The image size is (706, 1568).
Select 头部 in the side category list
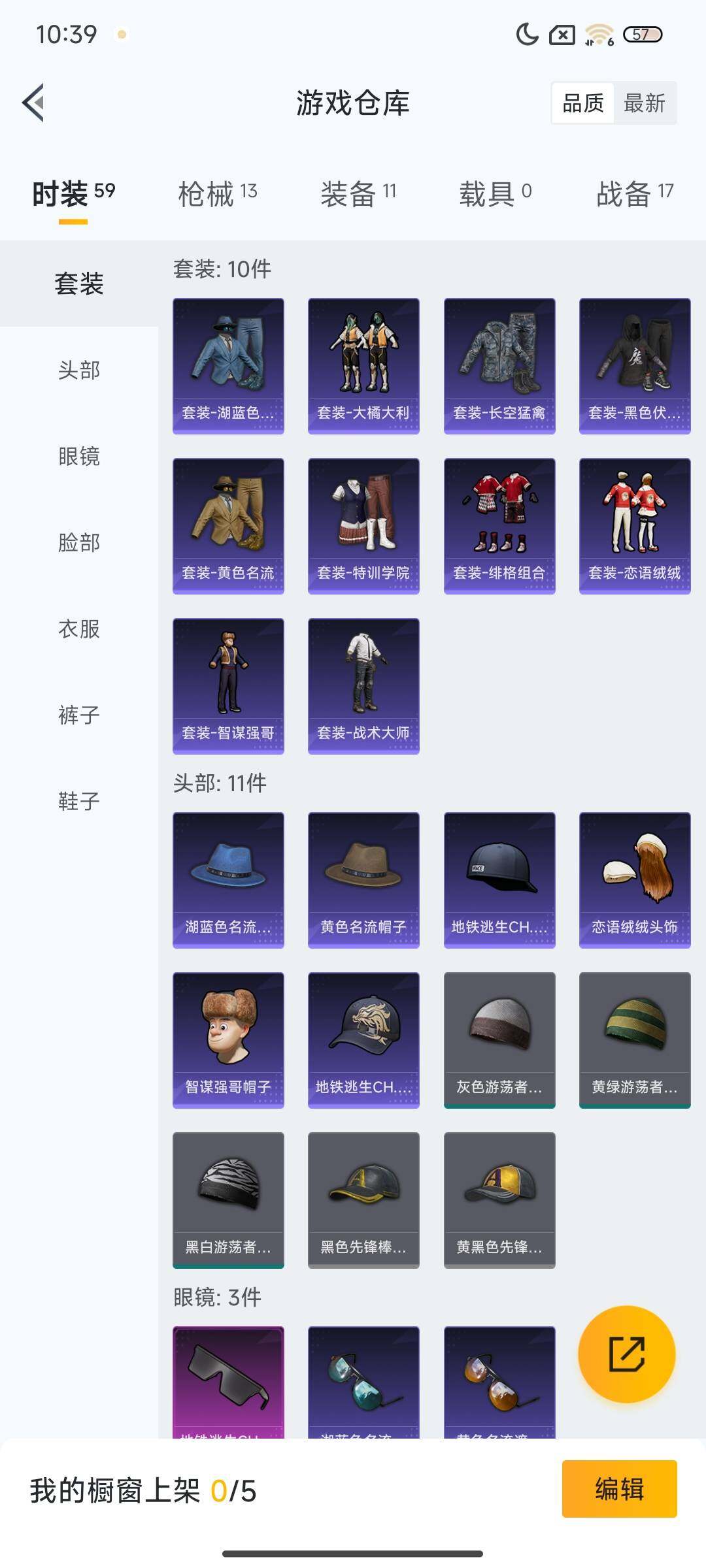79,370
